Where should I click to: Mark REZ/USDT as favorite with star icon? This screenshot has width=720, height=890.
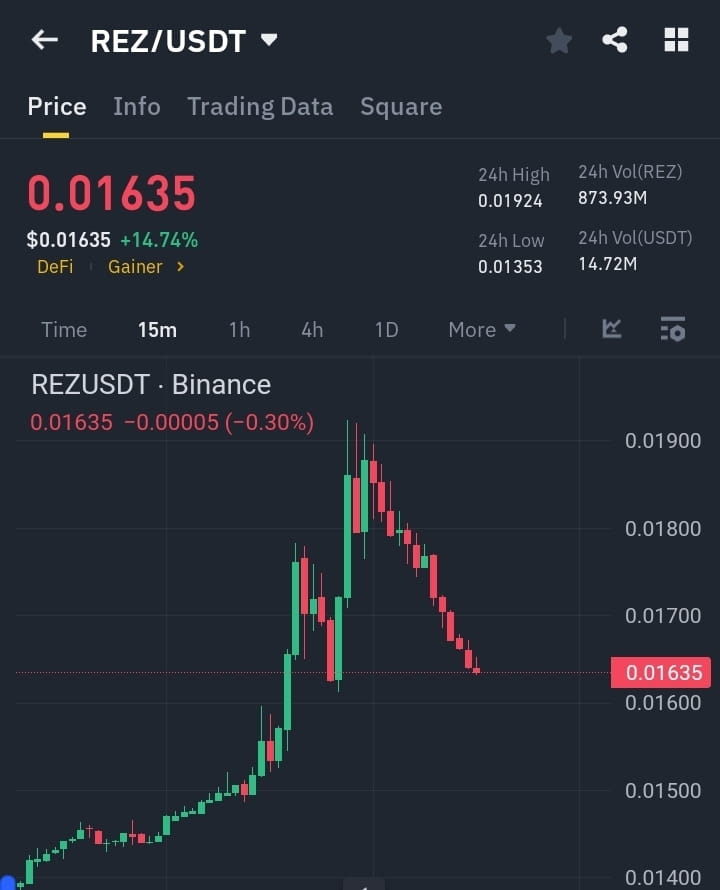[558, 40]
